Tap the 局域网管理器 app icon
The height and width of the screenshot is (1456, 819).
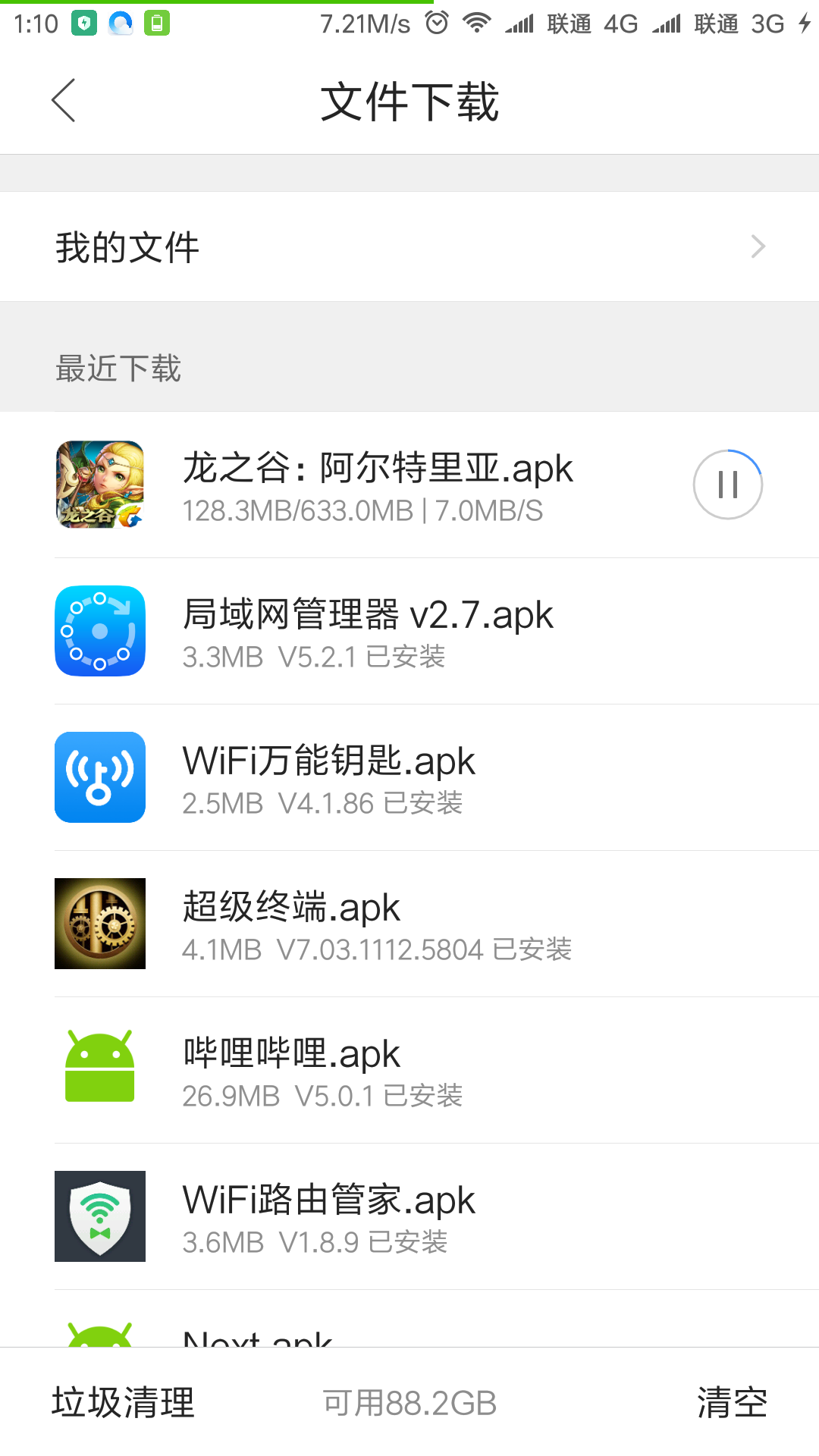(99, 631)
